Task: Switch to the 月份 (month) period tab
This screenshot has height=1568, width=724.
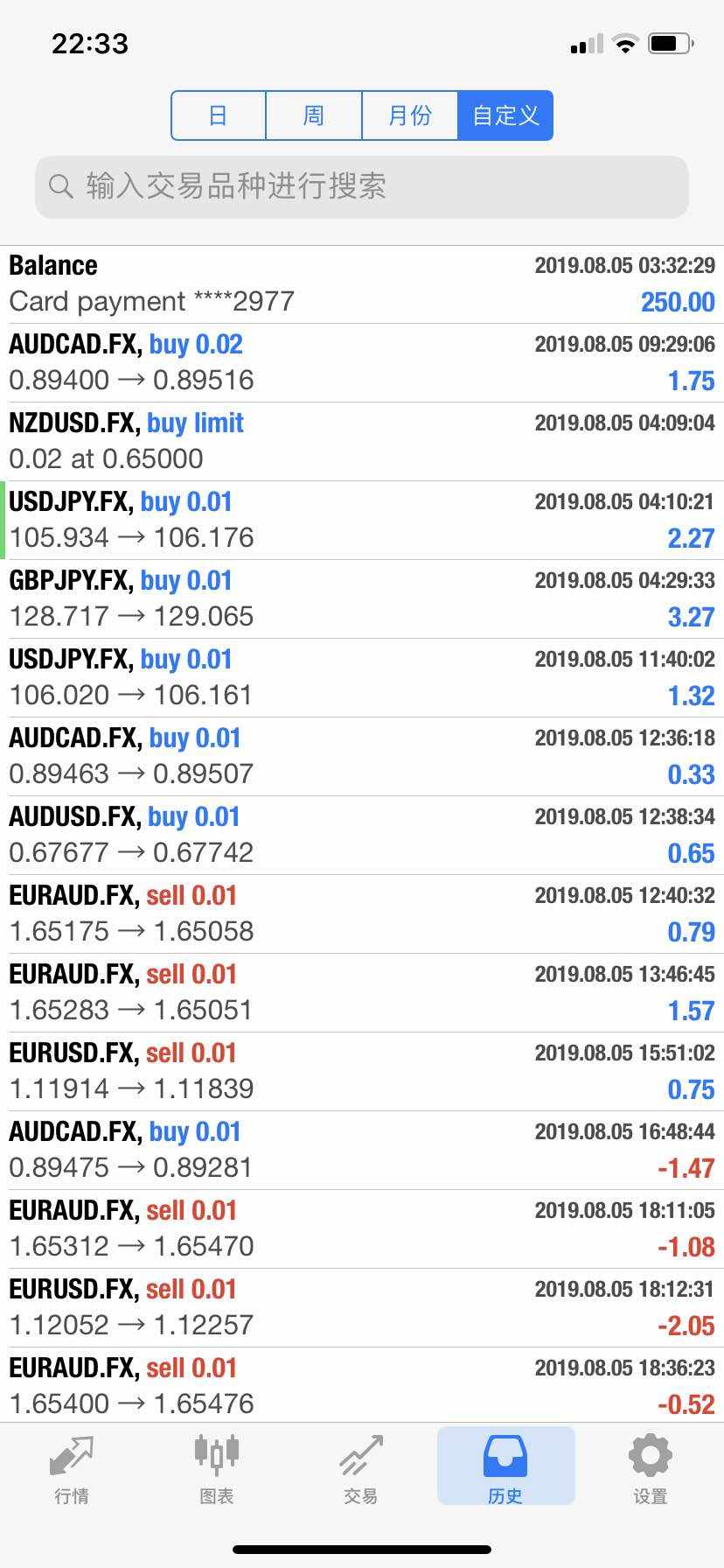Action: coord(409,115)
